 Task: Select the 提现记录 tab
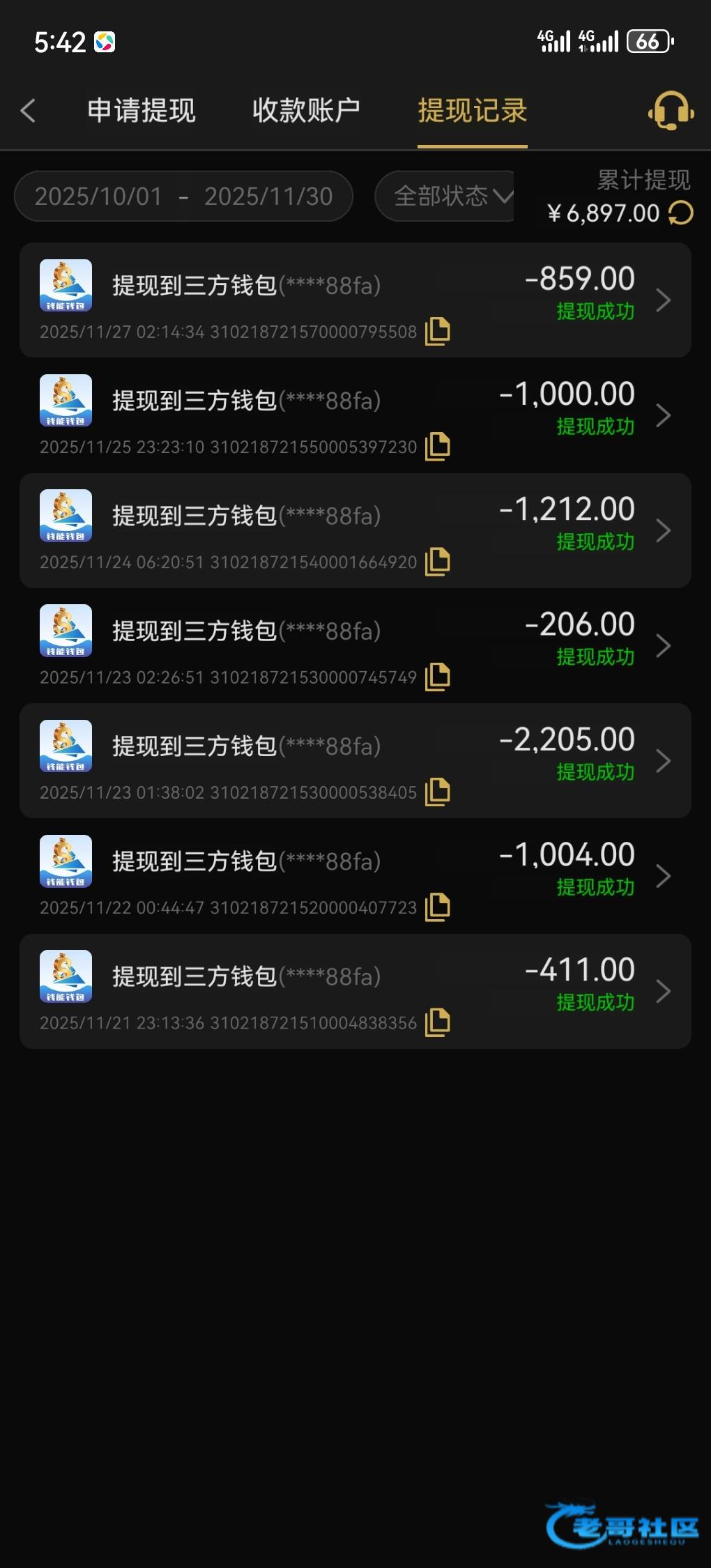472,111
